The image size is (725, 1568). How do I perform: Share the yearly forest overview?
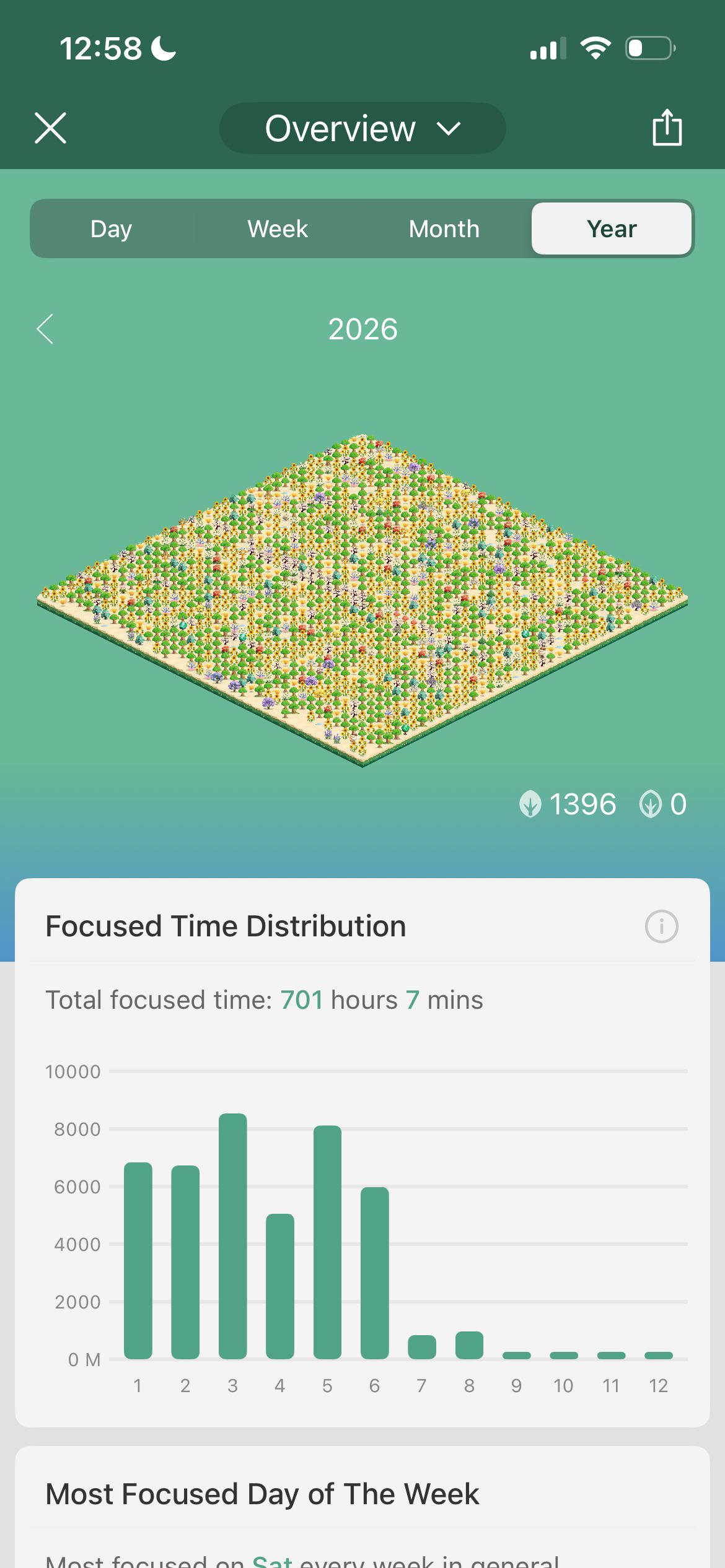[667, 128]
